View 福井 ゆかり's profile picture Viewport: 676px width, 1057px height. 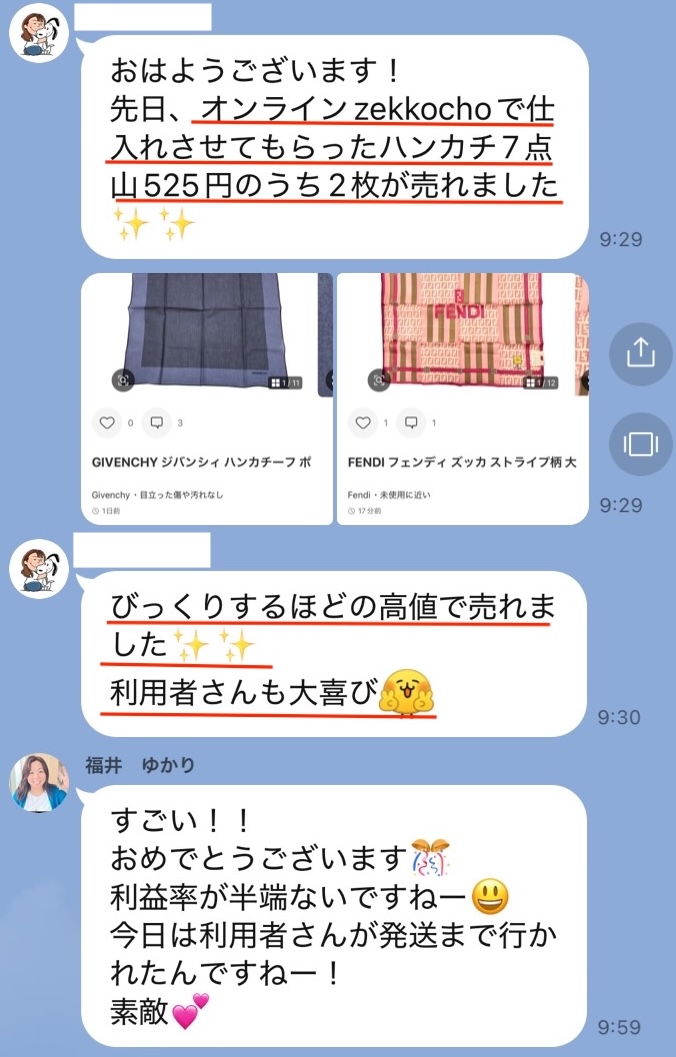(39, 783)
